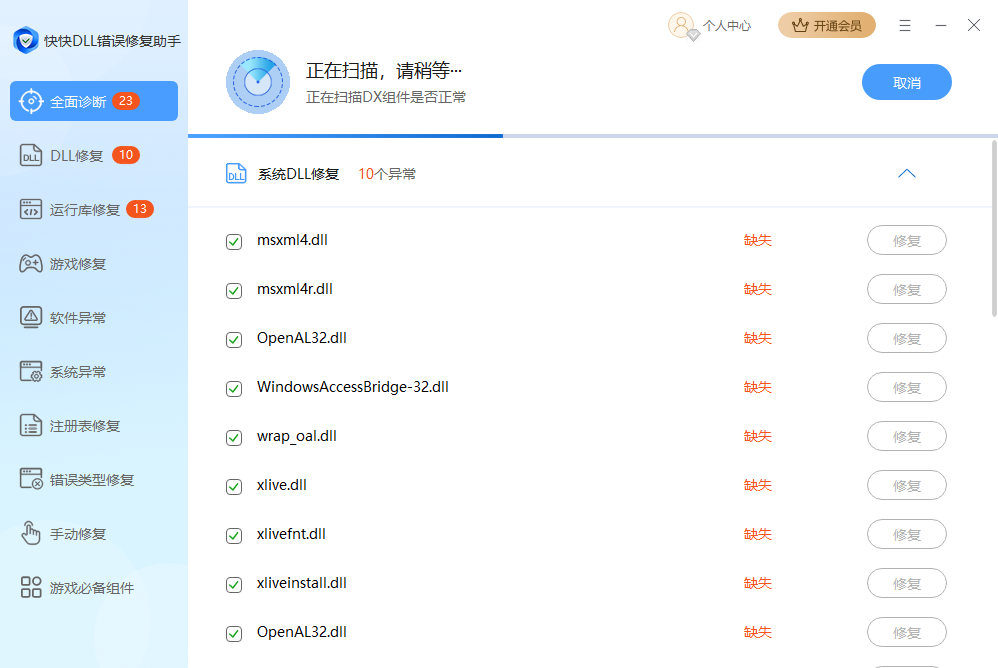The height and width of the screenshot is (668, 998).
Task: Tap 修复 for wrap_oal.dll
Action: 906,436
